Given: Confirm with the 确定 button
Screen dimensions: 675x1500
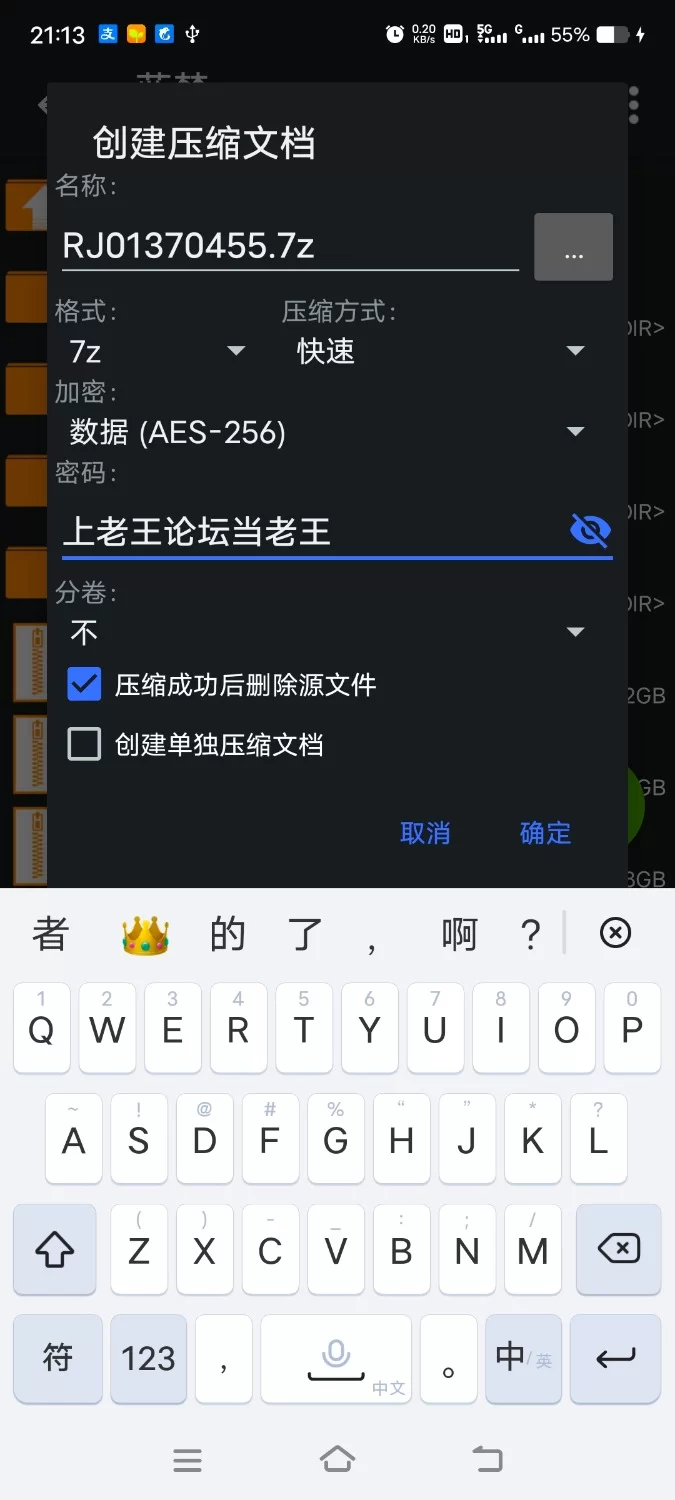Looking at the screenshot, I should pyautogui.click(x=545, y=833).
